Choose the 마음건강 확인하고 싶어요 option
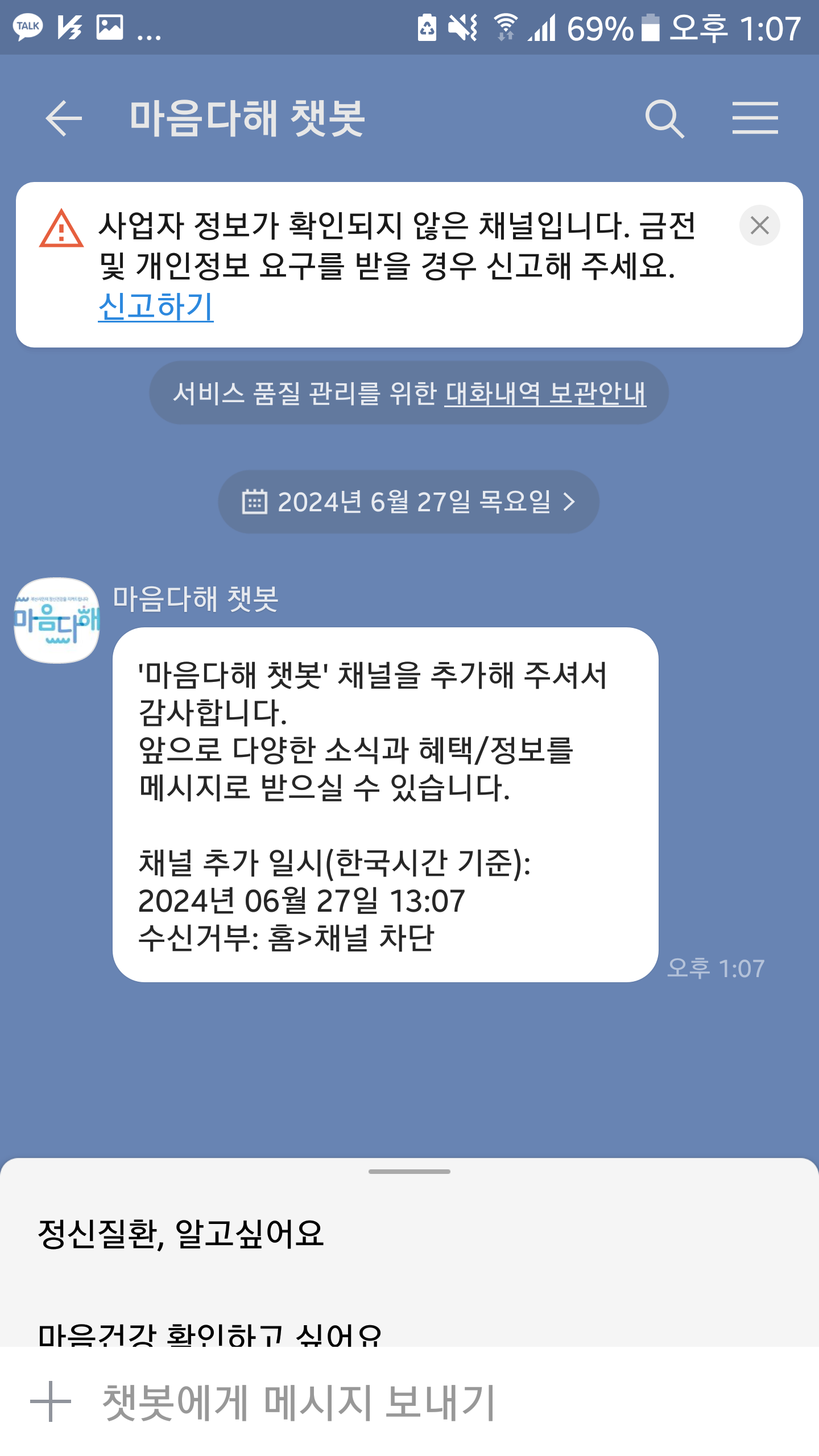Viewport: 819px width, 1456px height. 210,1333
